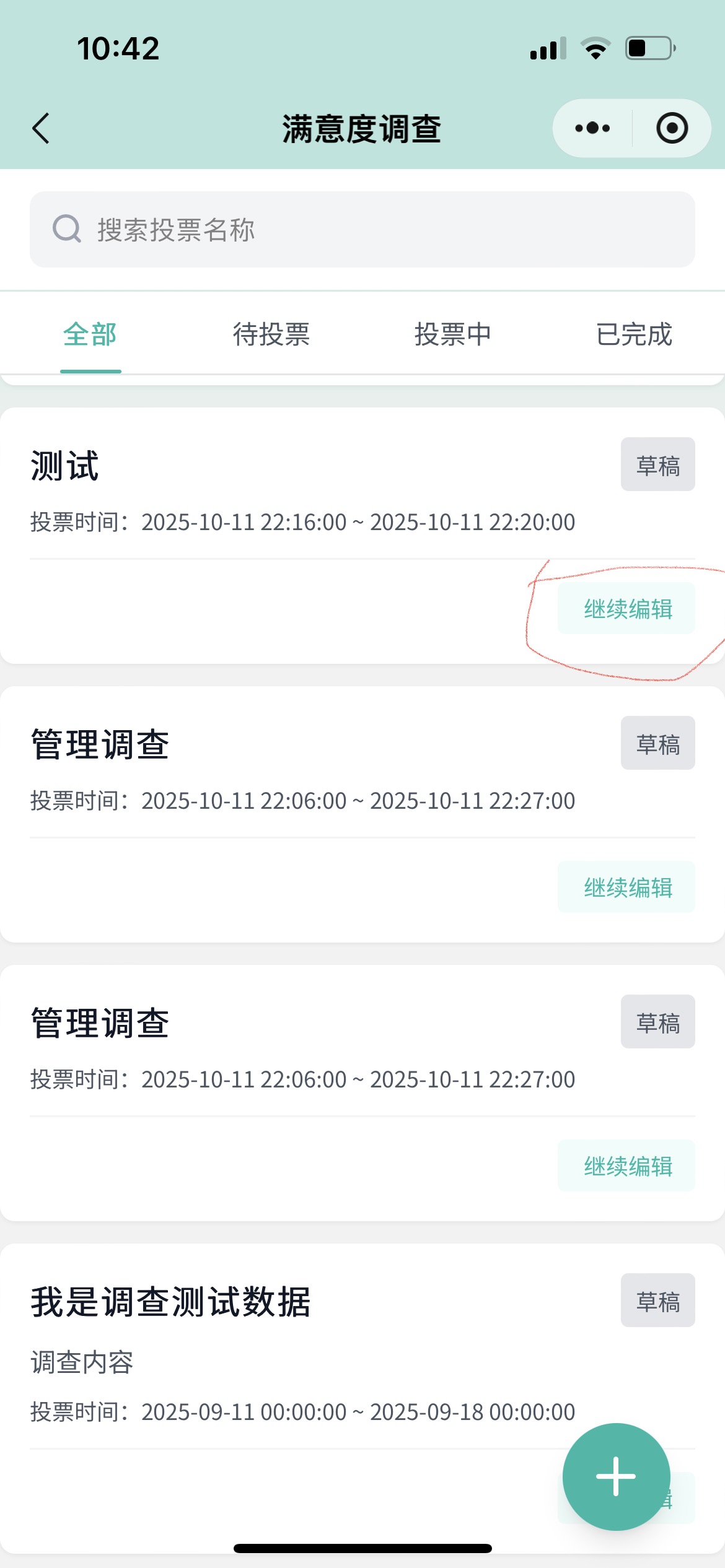Select the 投票中 tab

(452, 334)
